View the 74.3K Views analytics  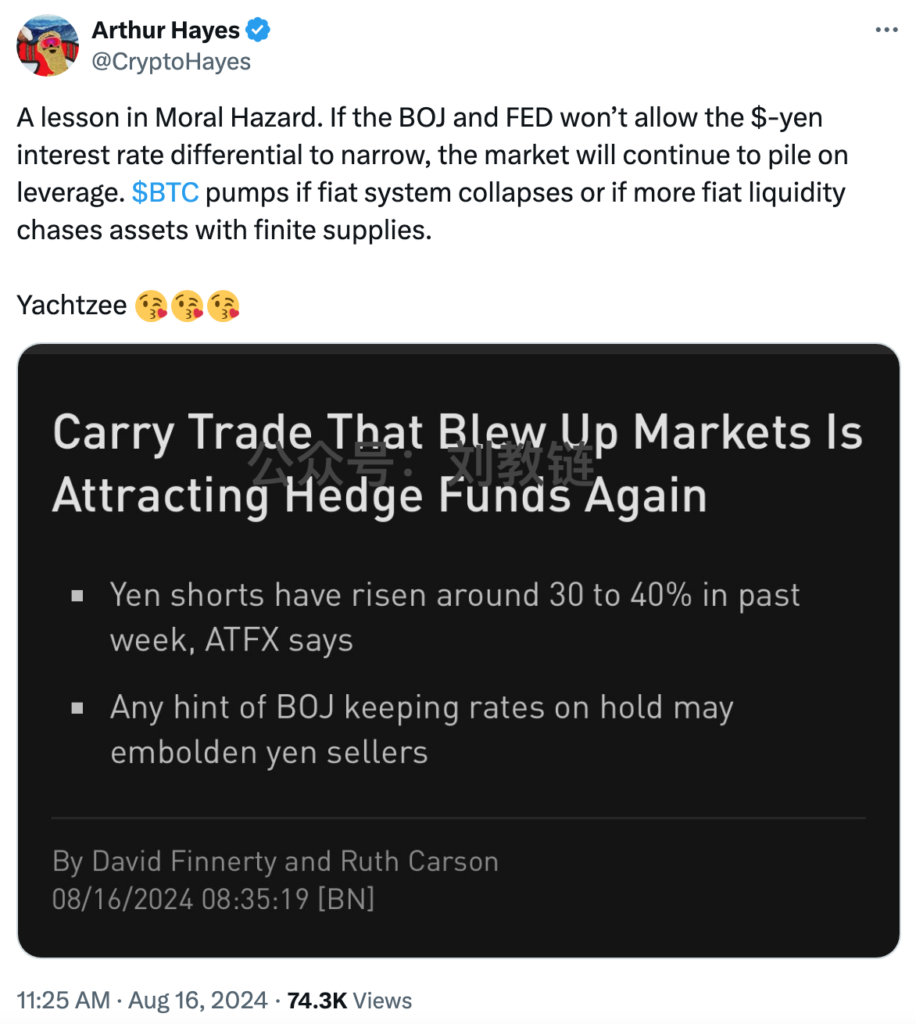(349, 1000)
